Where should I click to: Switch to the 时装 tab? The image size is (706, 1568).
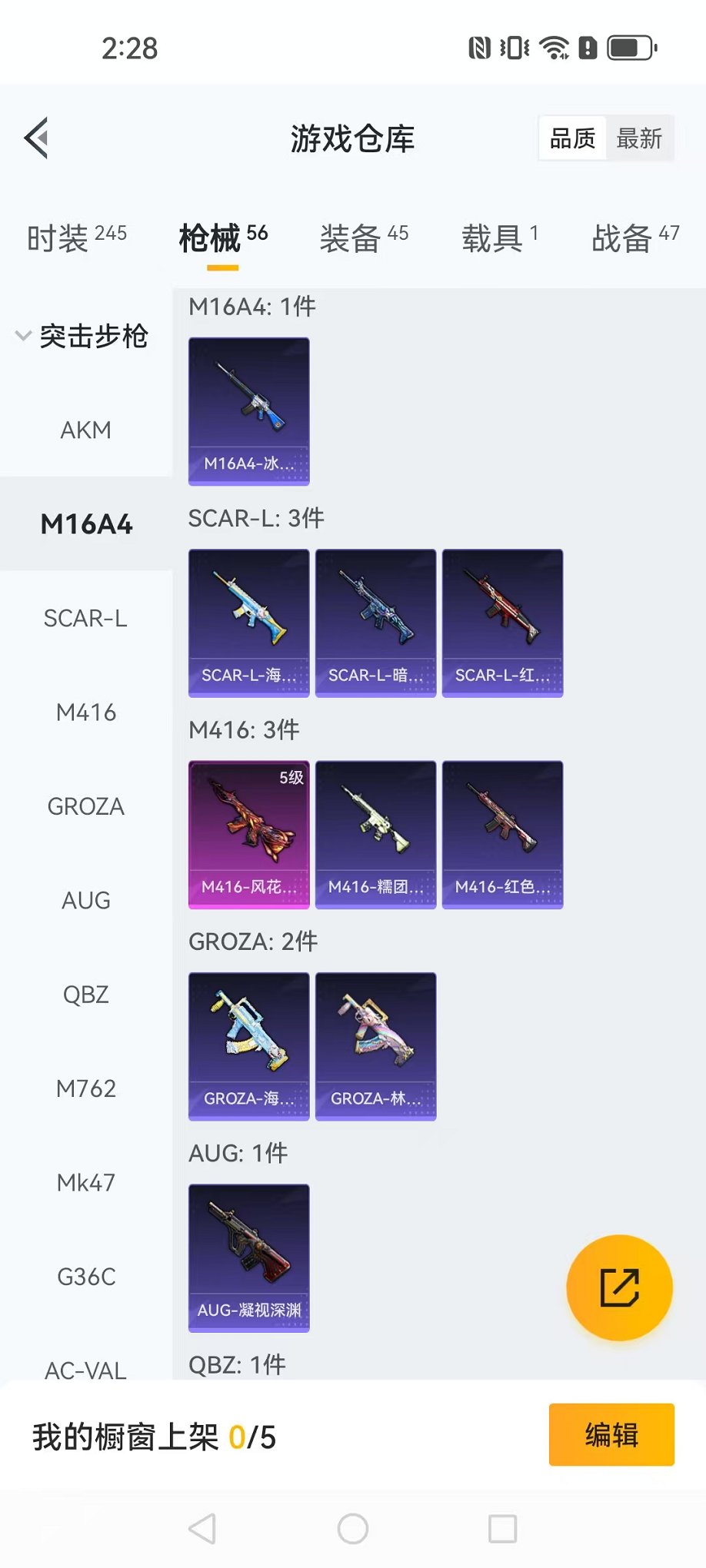click(76, 238)
